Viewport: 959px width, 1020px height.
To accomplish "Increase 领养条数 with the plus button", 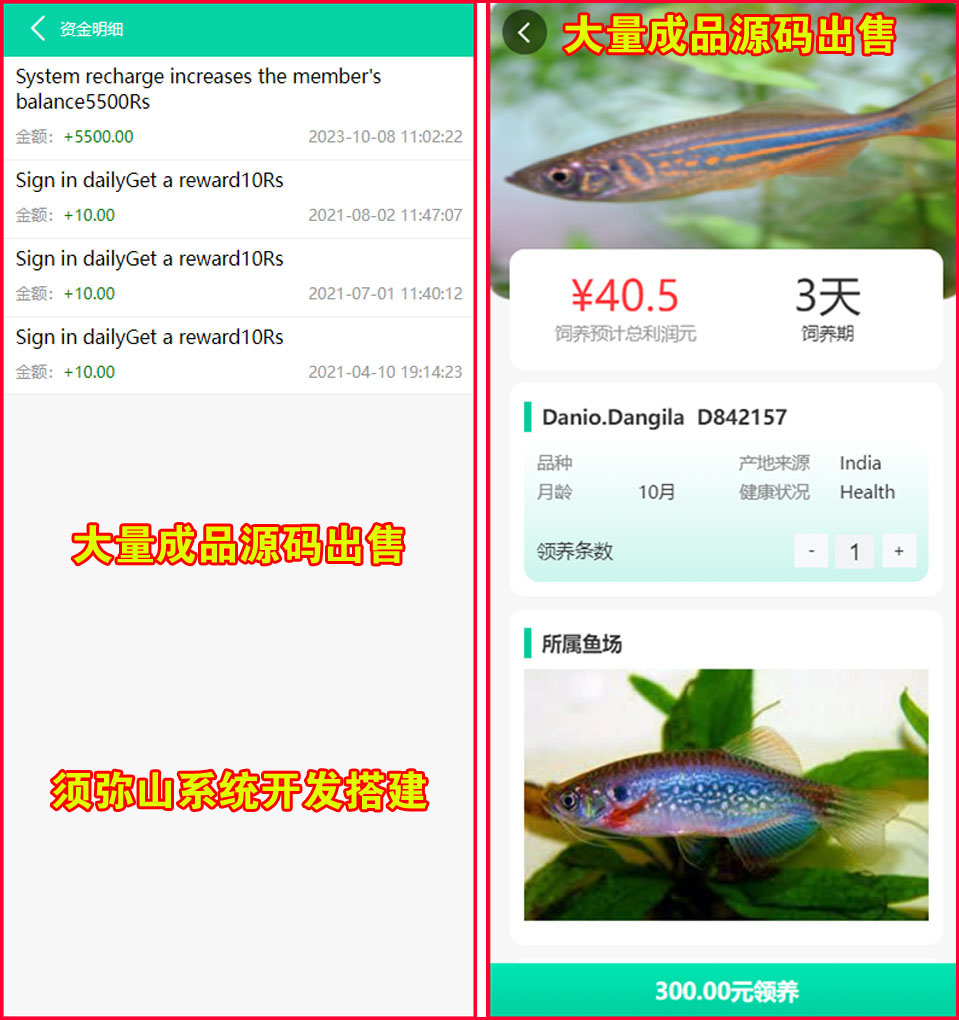I will tap(899, 551).
